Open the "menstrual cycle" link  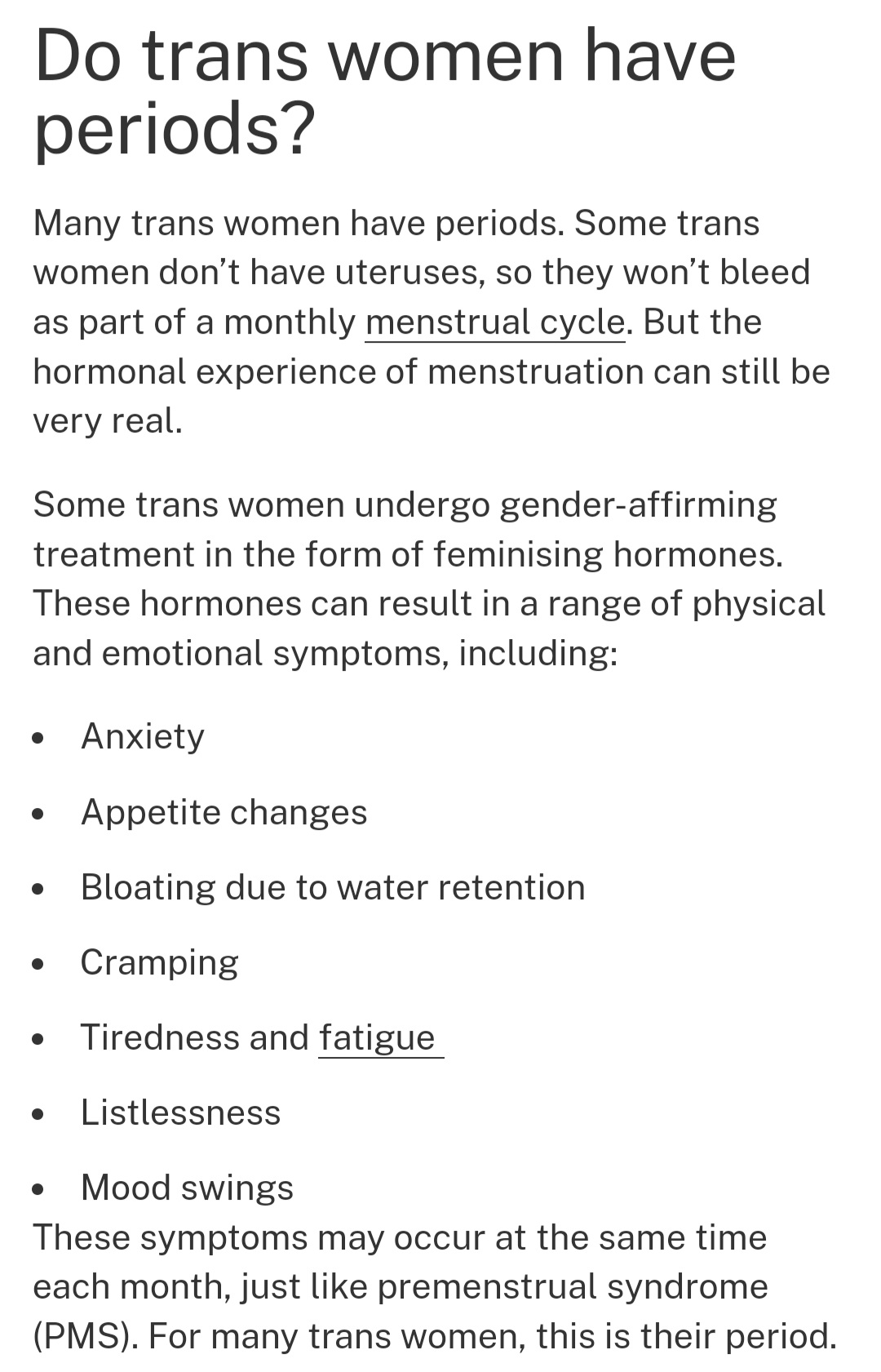(494, 322)
